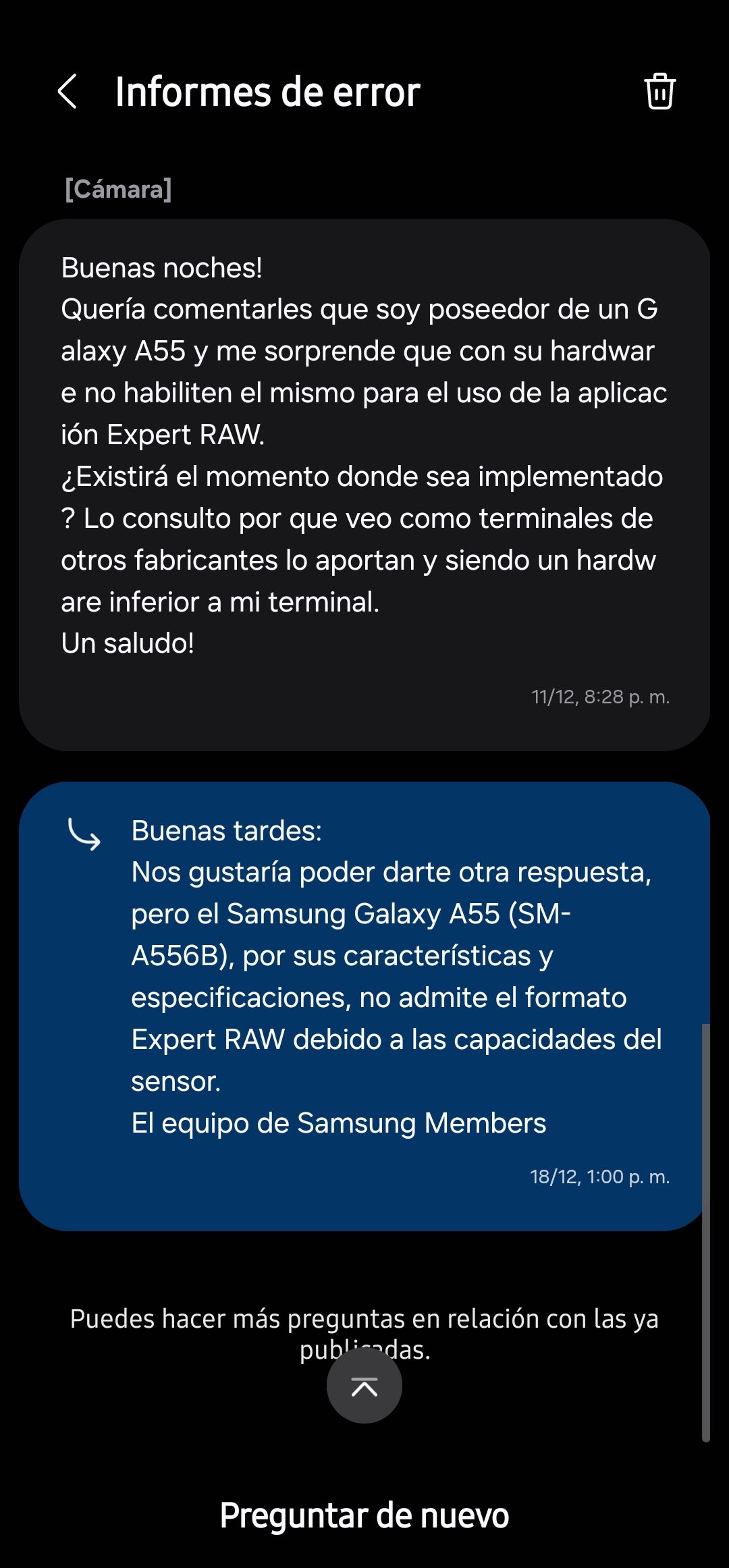
Task: Tap Preguntar de nuevo to ask again
Action: [364, 1514]
